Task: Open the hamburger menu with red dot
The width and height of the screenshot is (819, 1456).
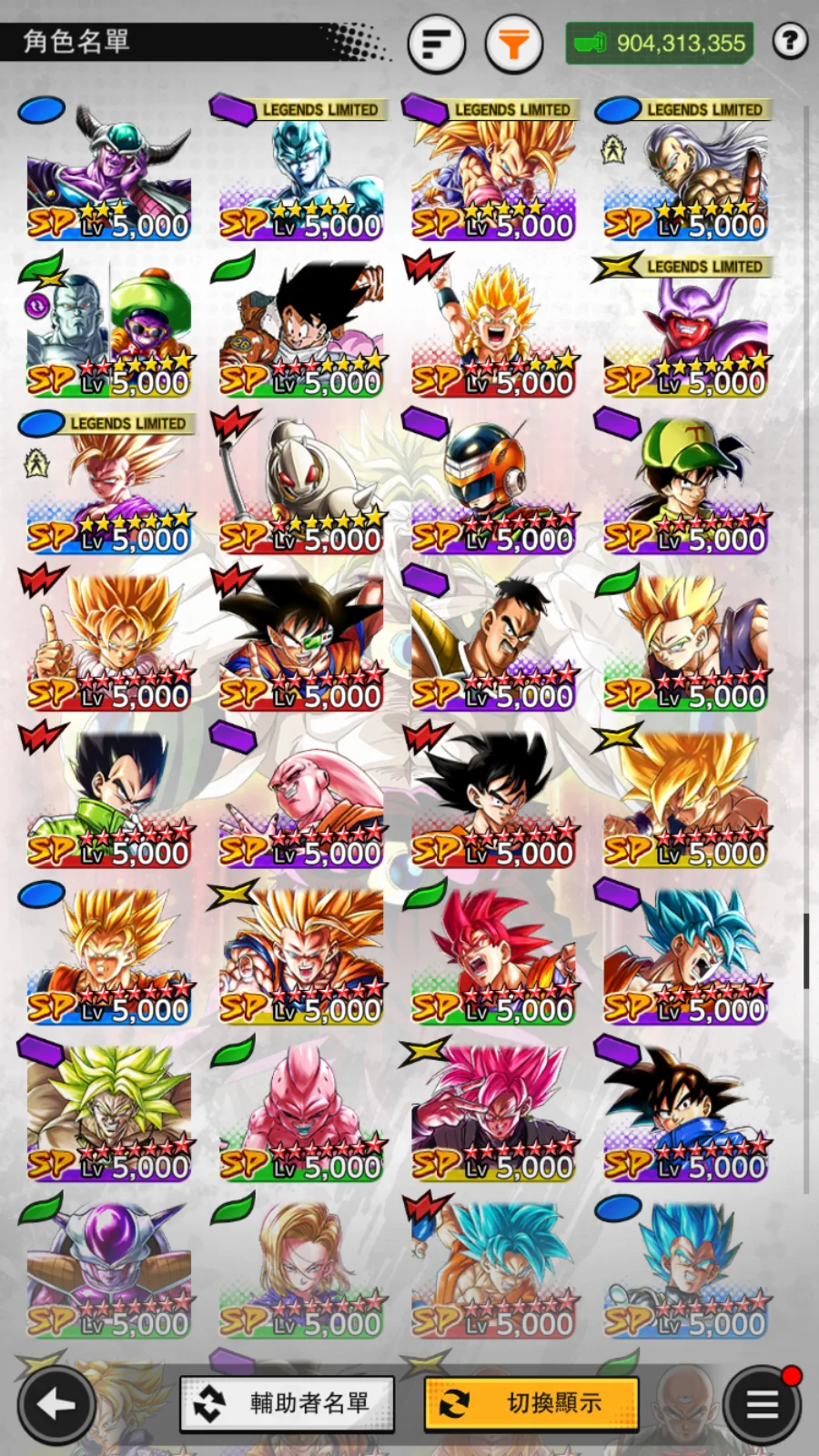Action: point(763,1405)
